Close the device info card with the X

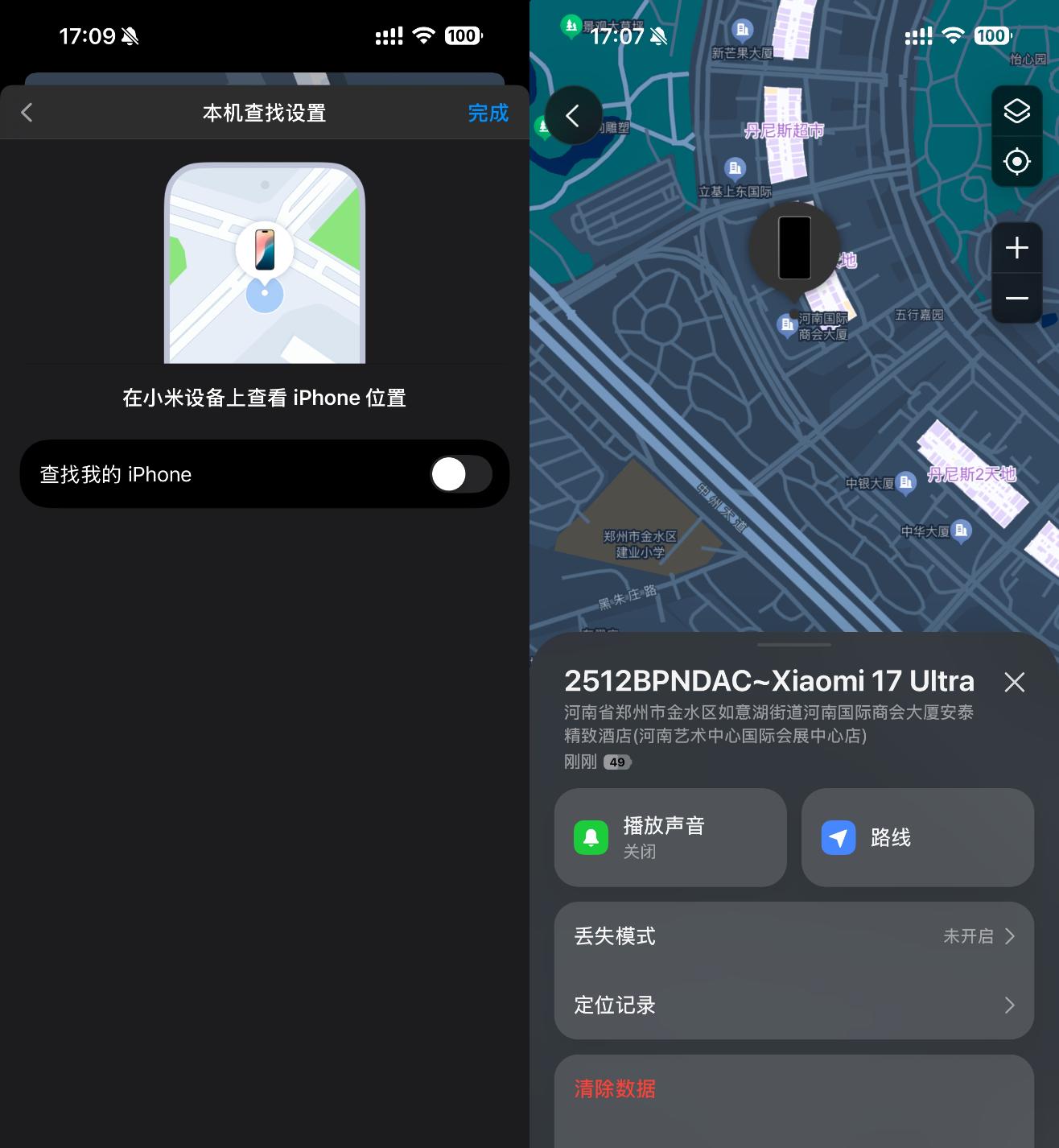[x=1014, y=682]
